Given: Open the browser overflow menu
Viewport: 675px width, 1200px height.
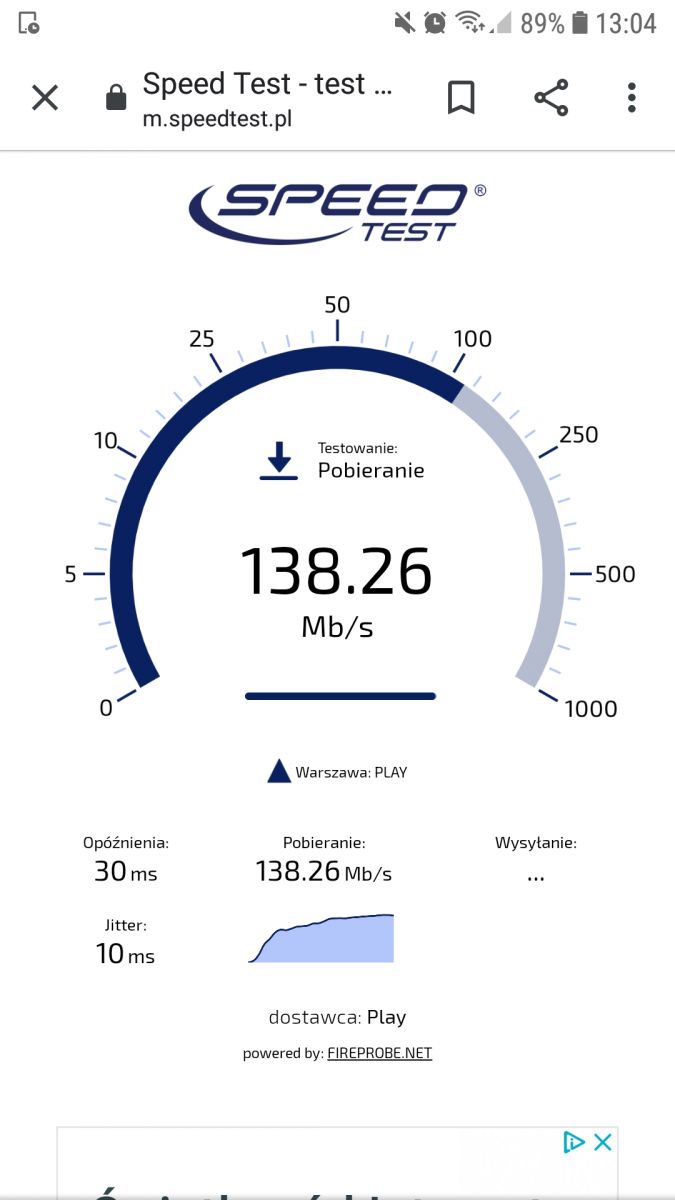Looking at the screenshot, I should point(631,98).
